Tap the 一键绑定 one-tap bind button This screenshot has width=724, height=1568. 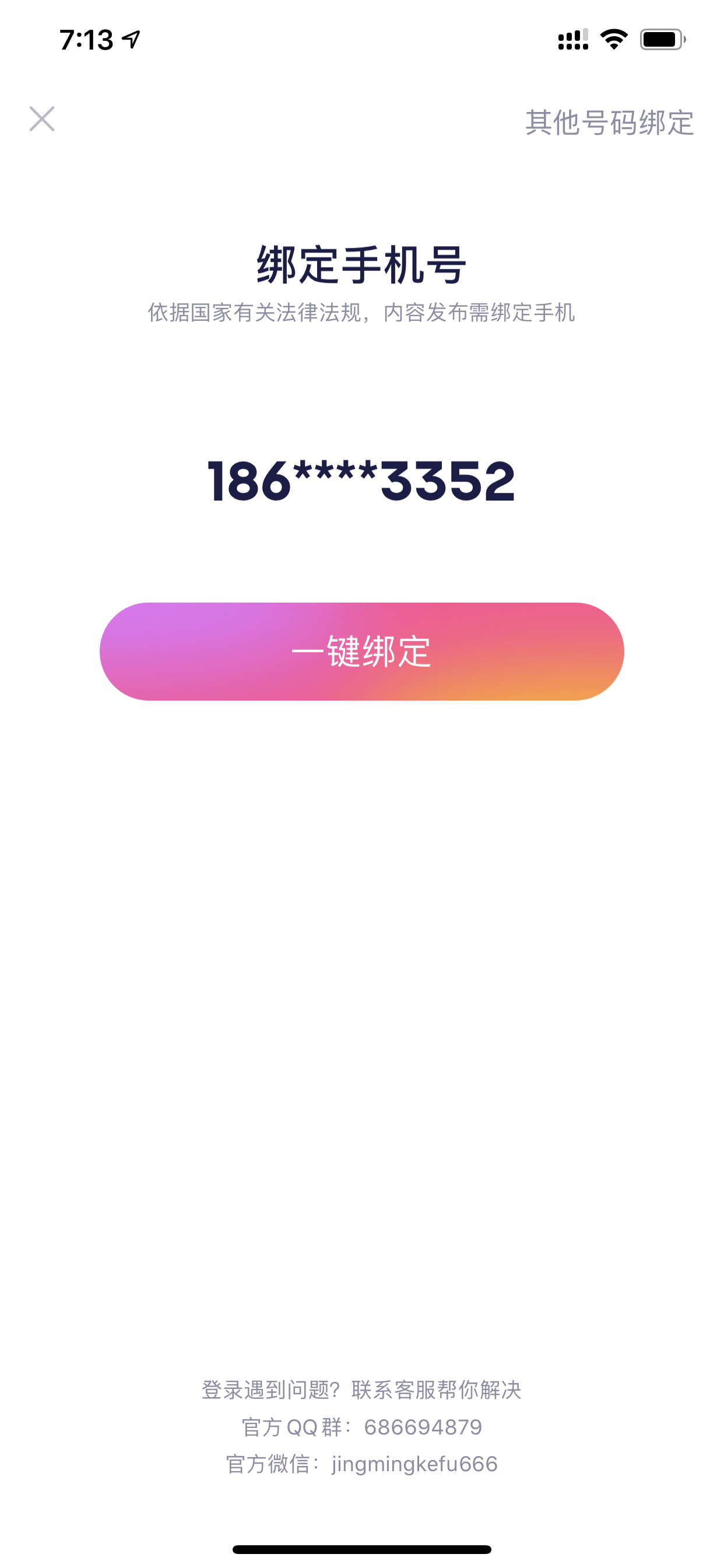point(362,652)
